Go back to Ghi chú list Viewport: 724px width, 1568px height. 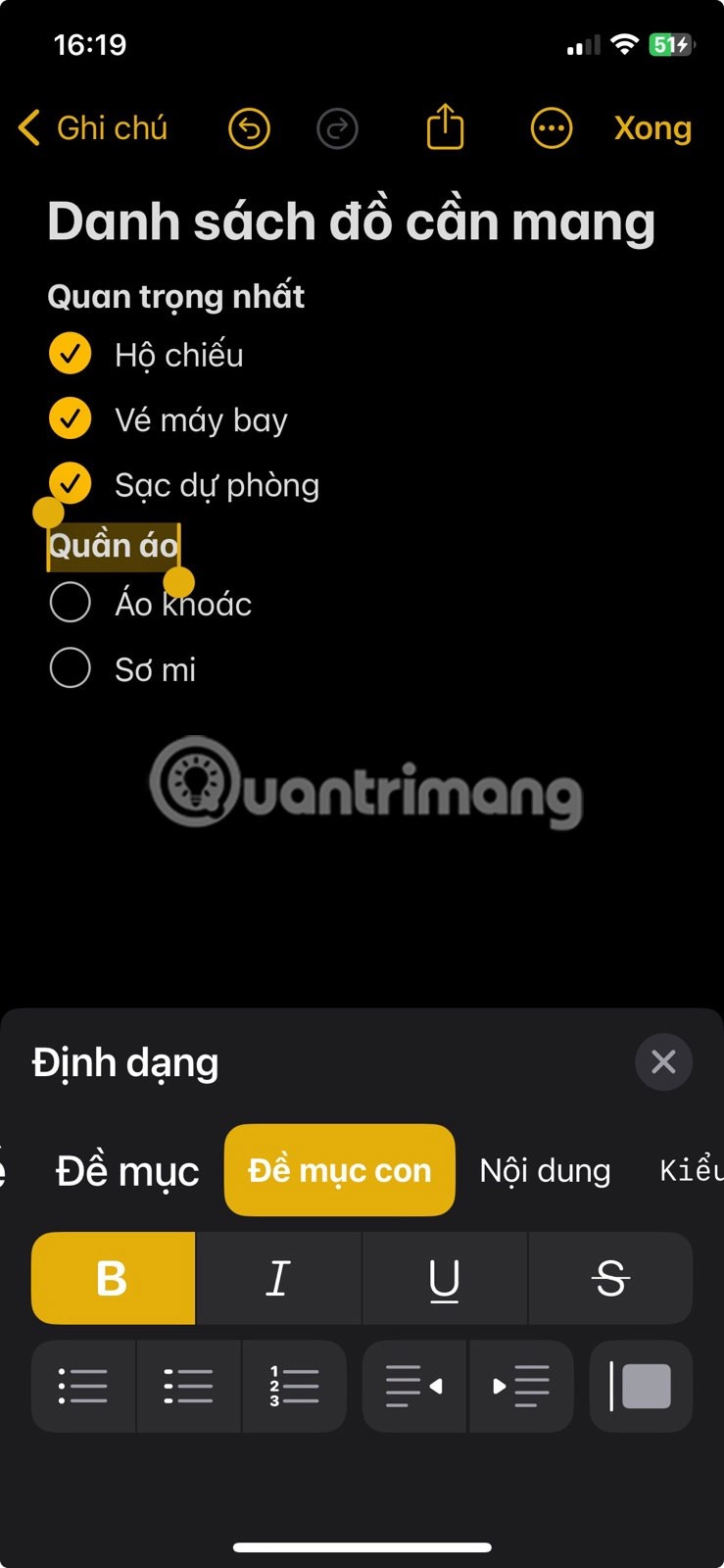coord(93,128)
